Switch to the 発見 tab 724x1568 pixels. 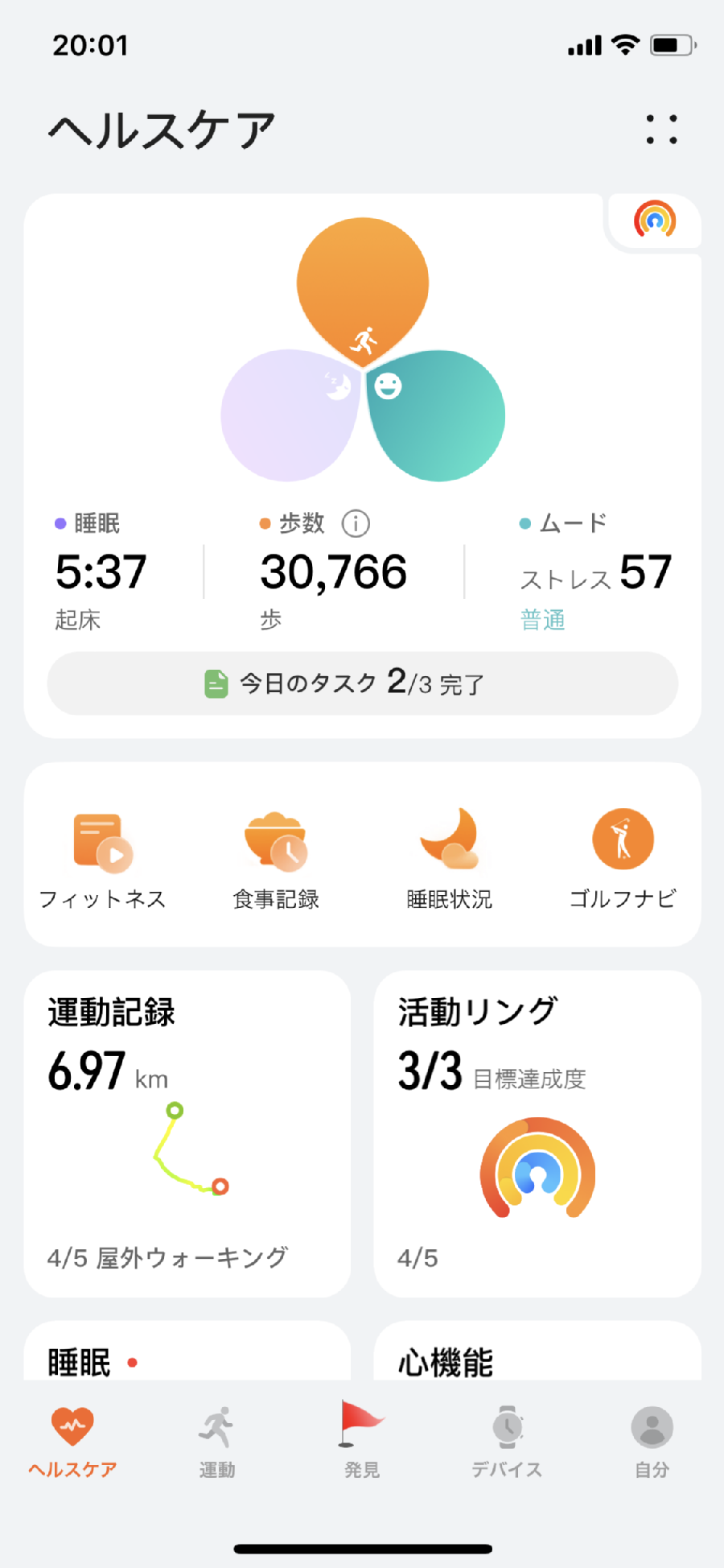coord(362,1440)
